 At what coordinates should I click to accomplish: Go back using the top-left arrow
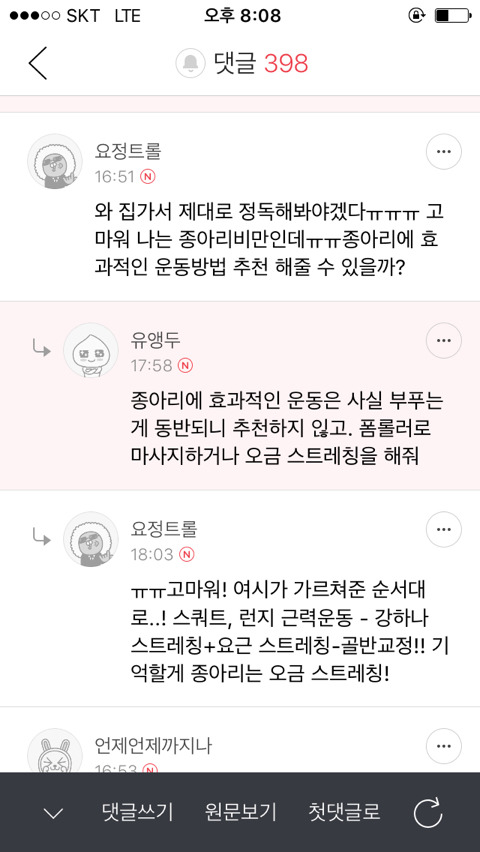(x=38, y=64)
